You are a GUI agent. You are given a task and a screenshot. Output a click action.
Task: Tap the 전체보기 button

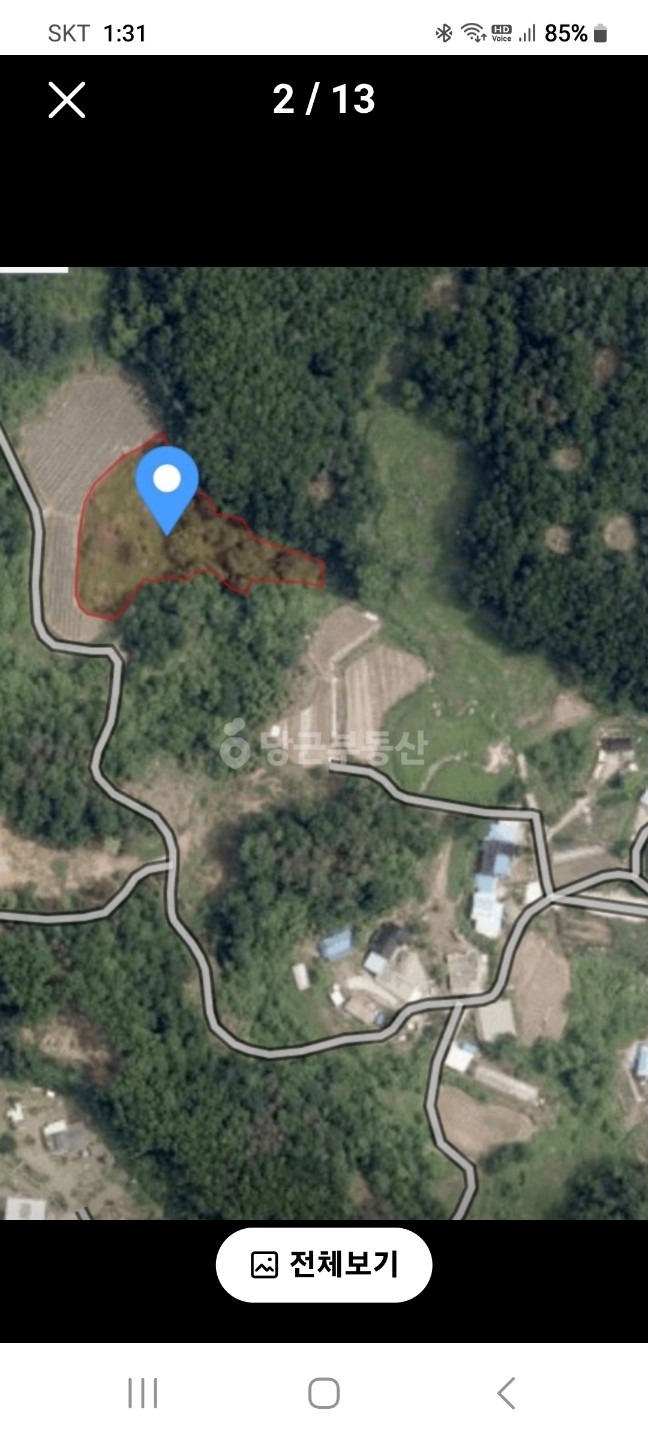(324, 1265)
